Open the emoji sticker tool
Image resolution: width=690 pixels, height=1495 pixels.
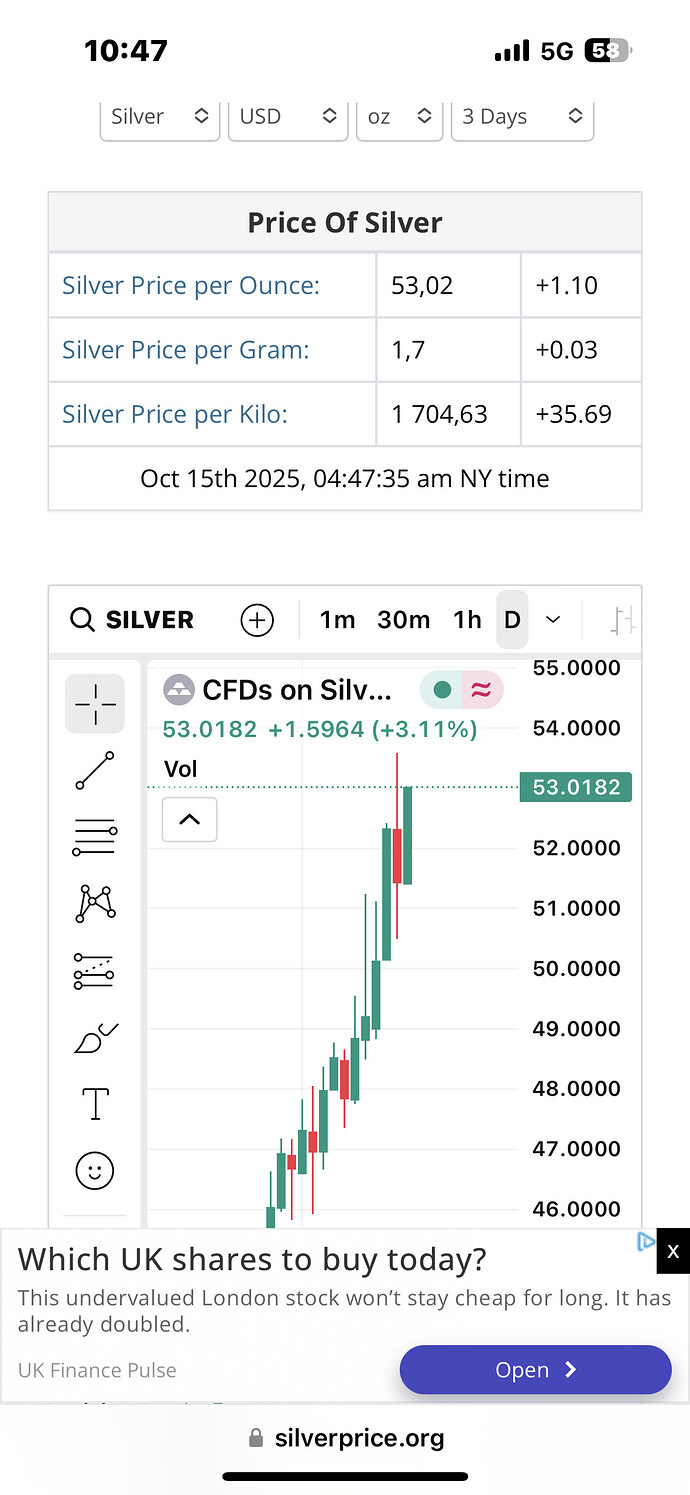click(95, 1170)
